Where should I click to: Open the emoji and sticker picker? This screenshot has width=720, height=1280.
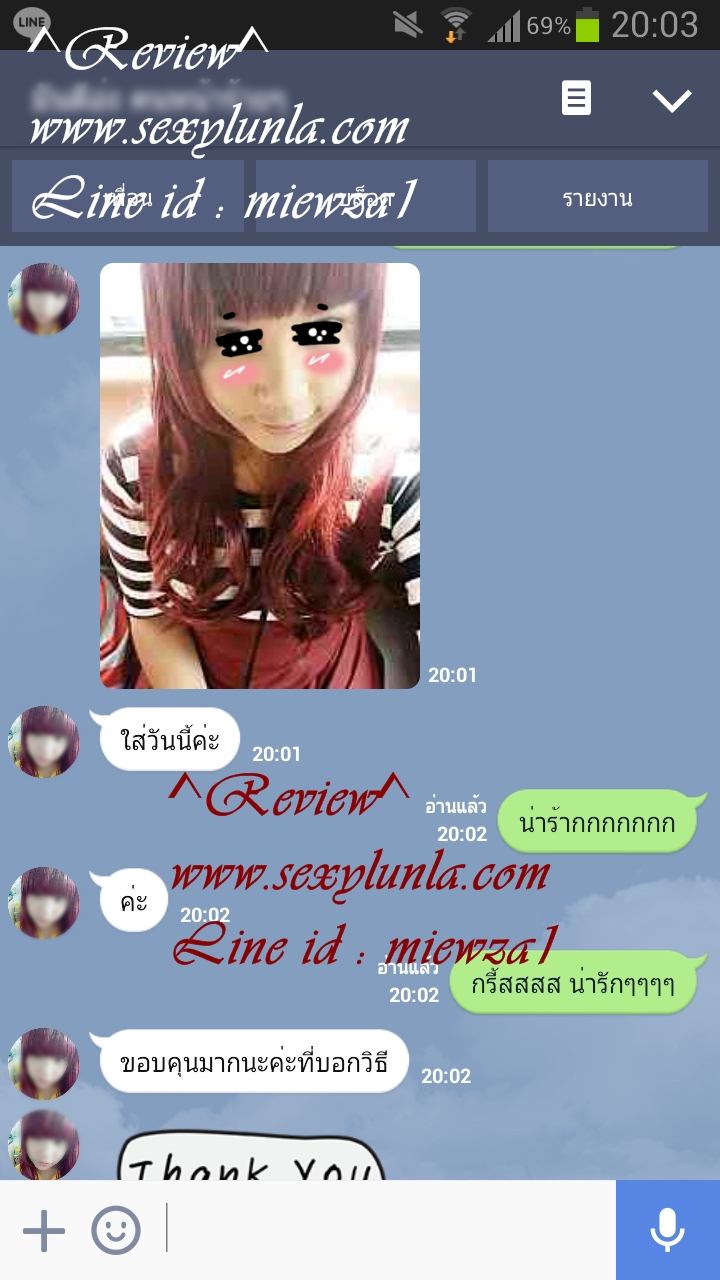click(116, 1230)
